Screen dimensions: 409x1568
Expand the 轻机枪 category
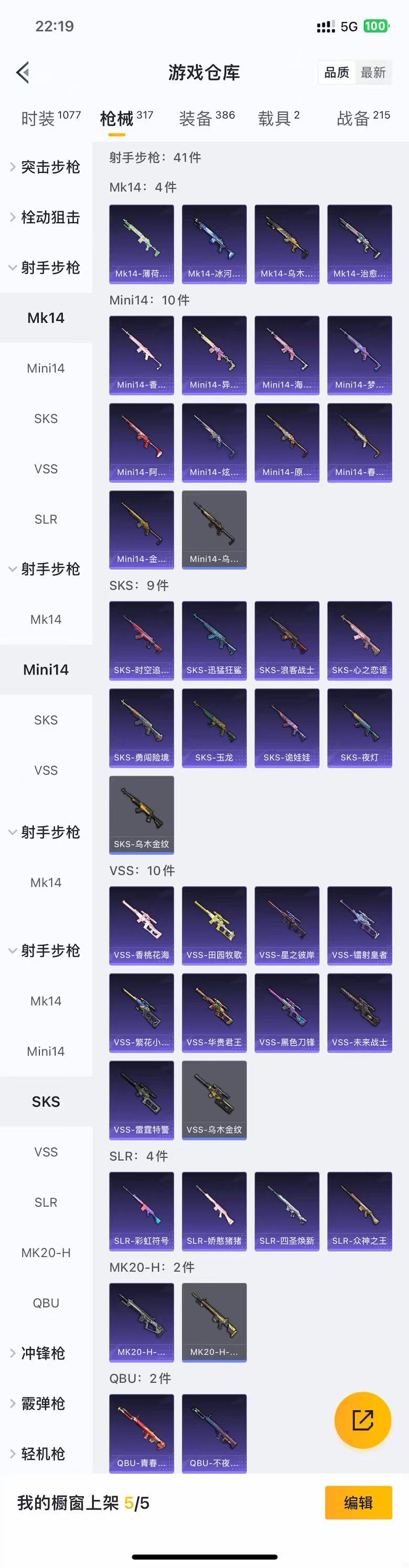[42, 1454]
